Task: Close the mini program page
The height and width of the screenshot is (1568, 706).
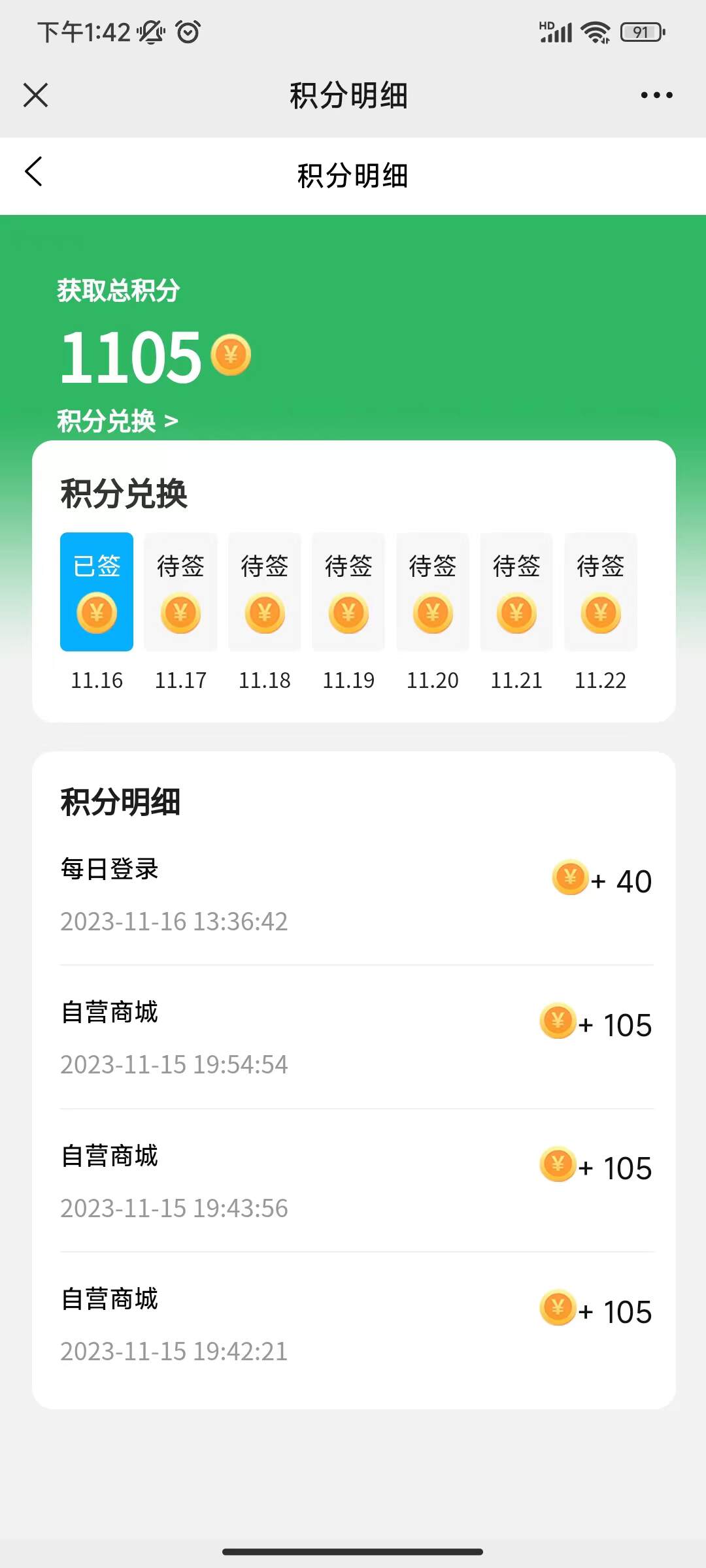Action: point(36,95)
